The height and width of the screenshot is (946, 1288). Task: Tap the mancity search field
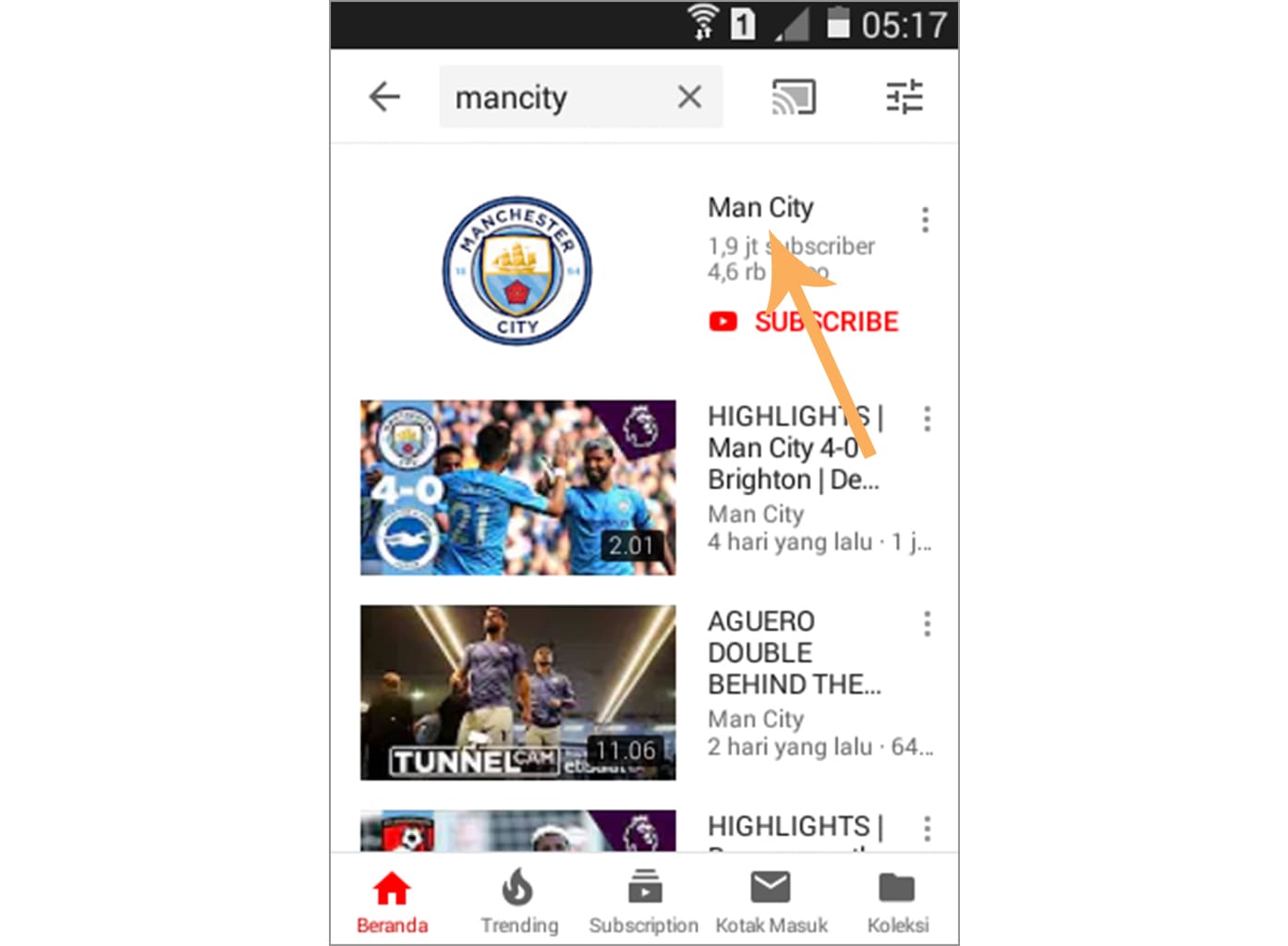coord(554,96)
